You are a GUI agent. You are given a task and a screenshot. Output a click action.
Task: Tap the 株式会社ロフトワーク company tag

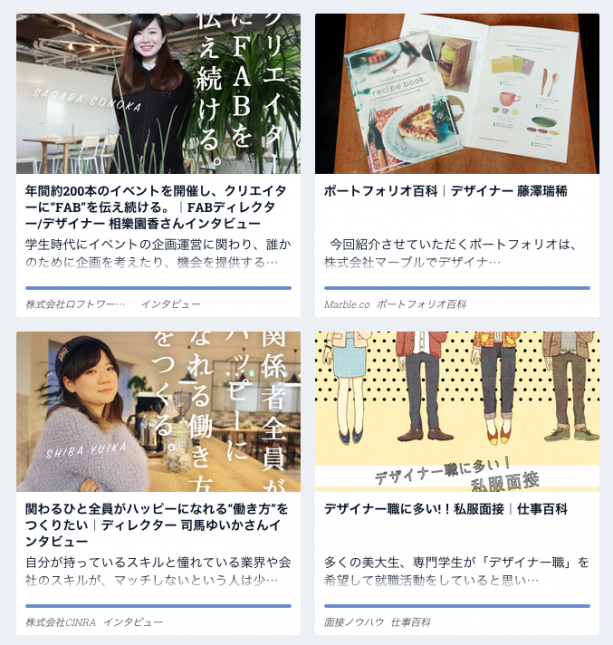[75, 304]
